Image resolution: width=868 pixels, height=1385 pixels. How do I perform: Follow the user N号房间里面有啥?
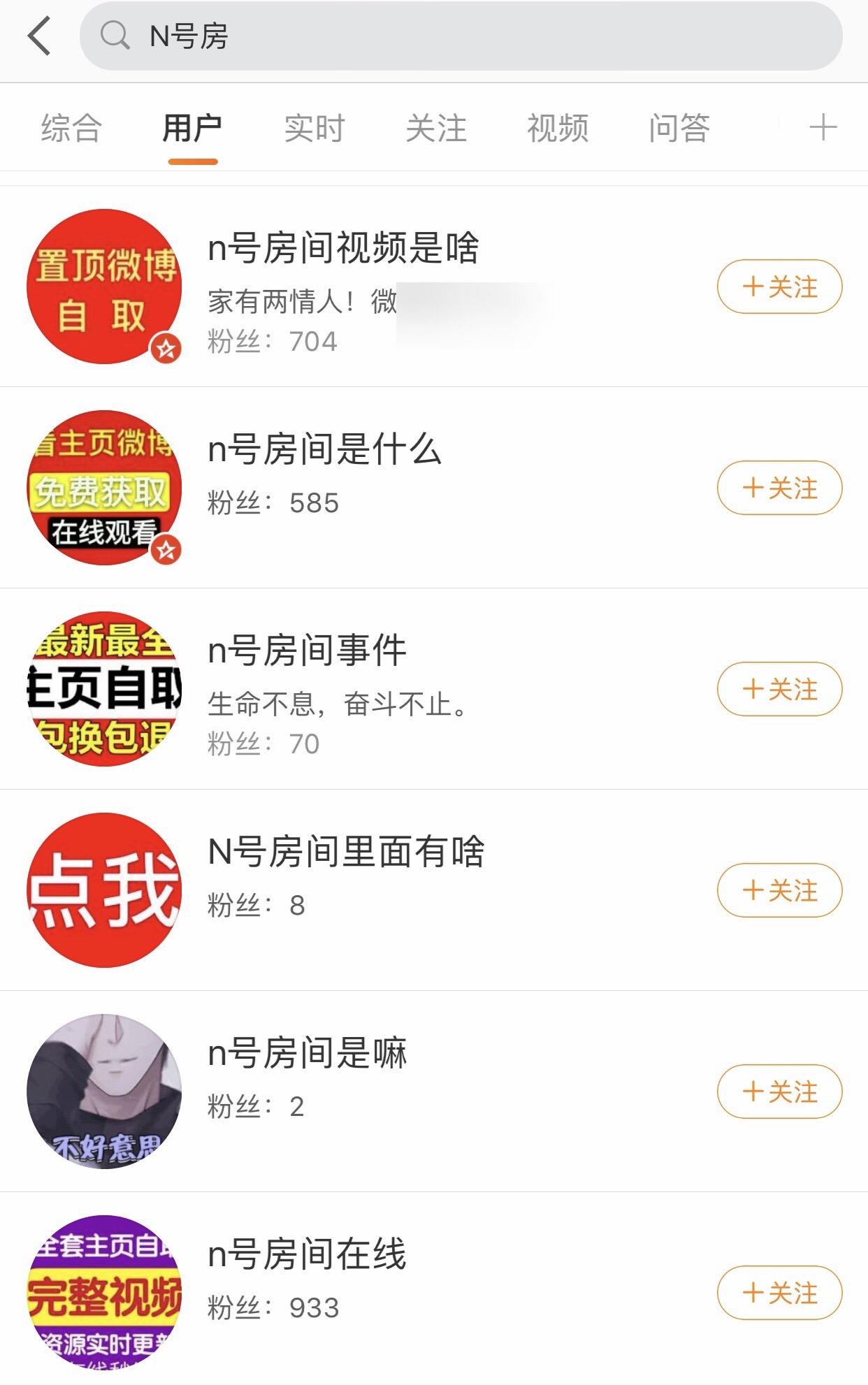pyautogui.click(x=779, y=890)
